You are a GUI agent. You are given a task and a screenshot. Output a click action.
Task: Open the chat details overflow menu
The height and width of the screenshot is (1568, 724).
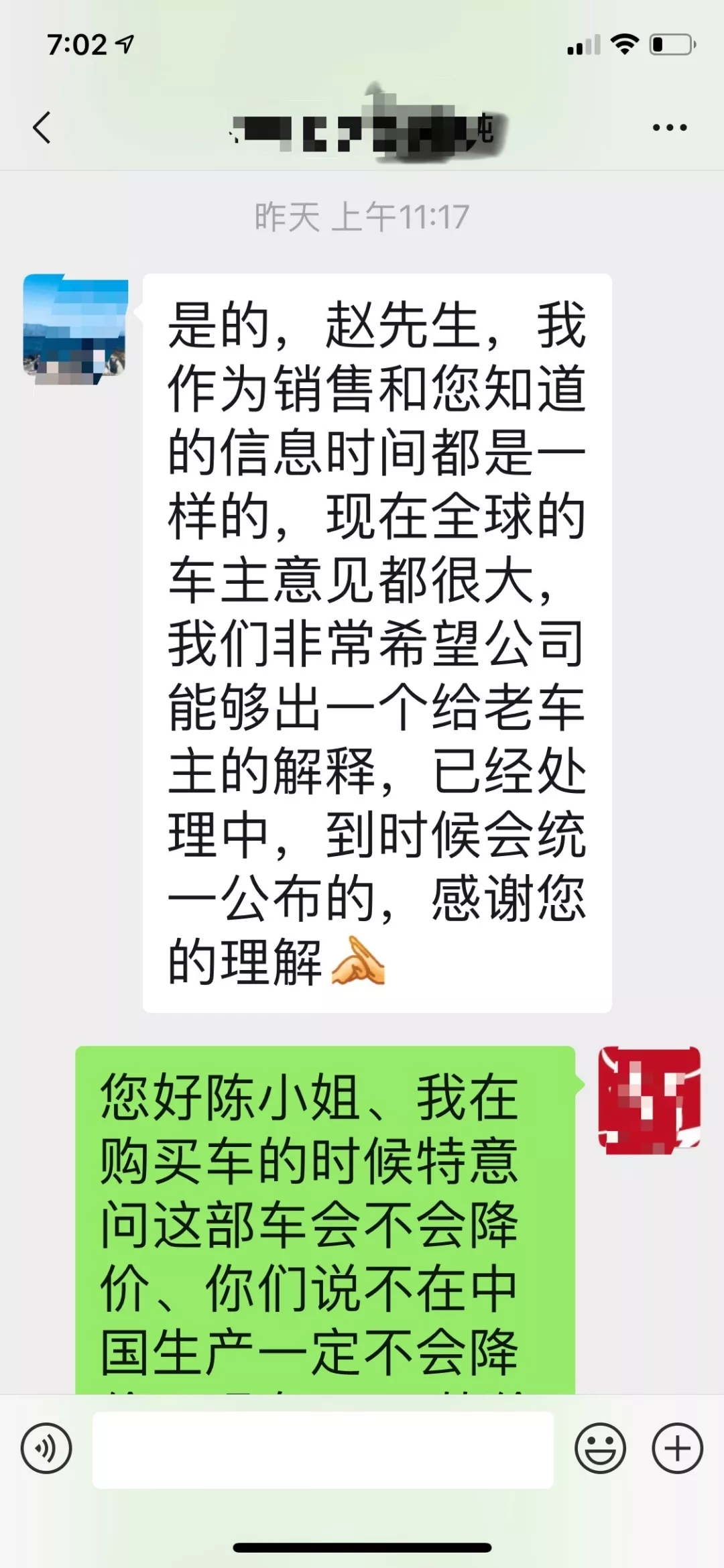tap(670, 127)
